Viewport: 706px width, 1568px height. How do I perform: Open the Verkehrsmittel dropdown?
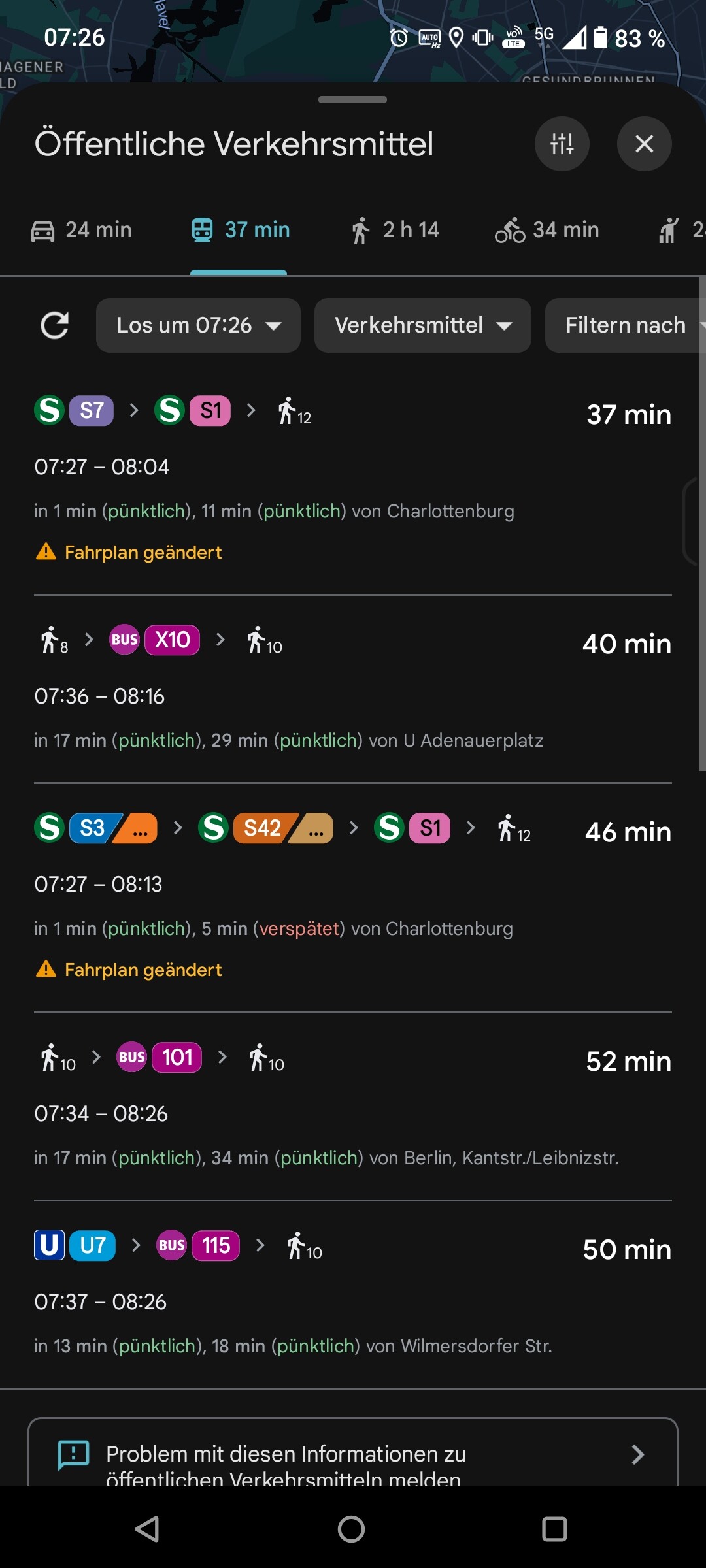click(422, 325)
